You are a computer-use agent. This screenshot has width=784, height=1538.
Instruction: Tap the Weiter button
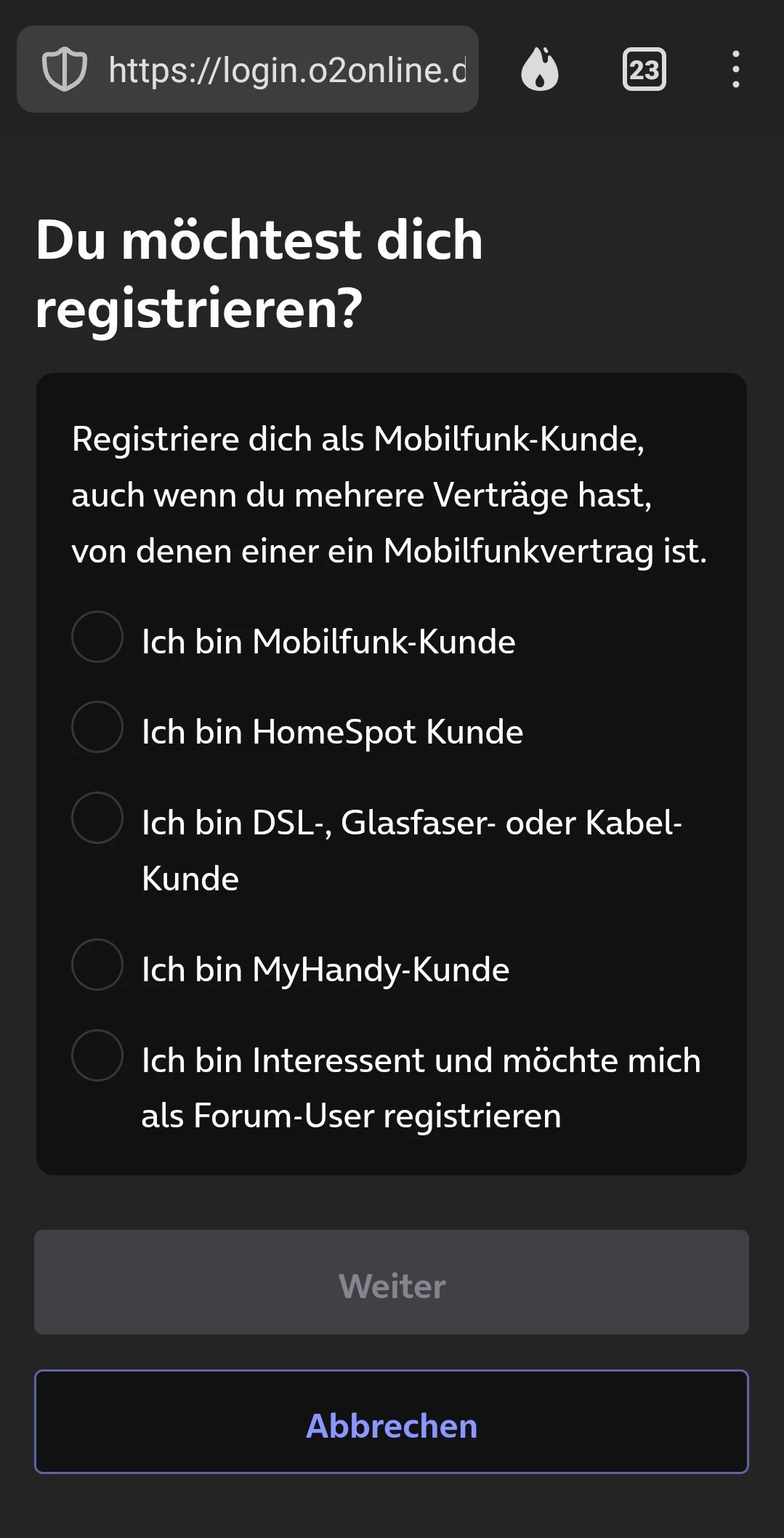pyautogui.click(x=392, y=1283)
